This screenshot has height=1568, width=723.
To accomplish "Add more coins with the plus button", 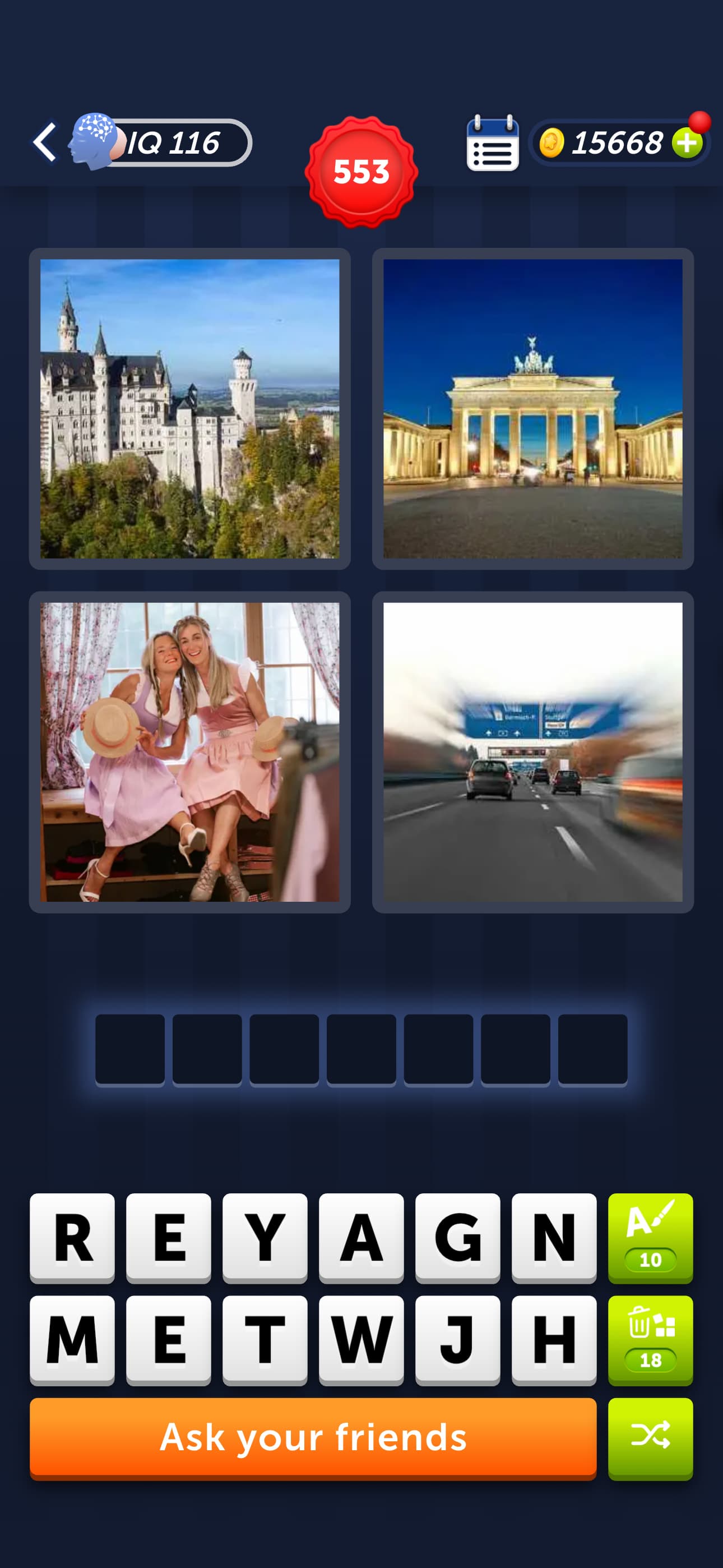I will 687,143.
